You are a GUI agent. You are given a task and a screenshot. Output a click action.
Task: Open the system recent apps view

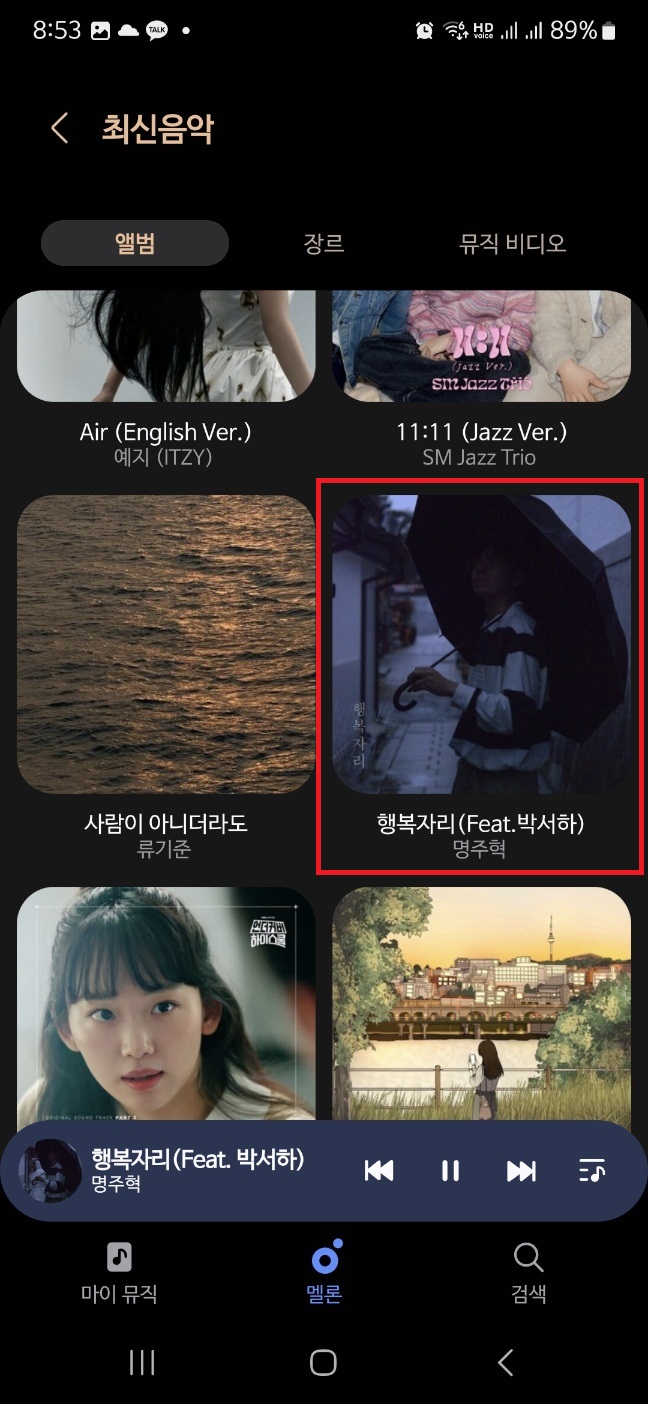[x=142, y=1362]
